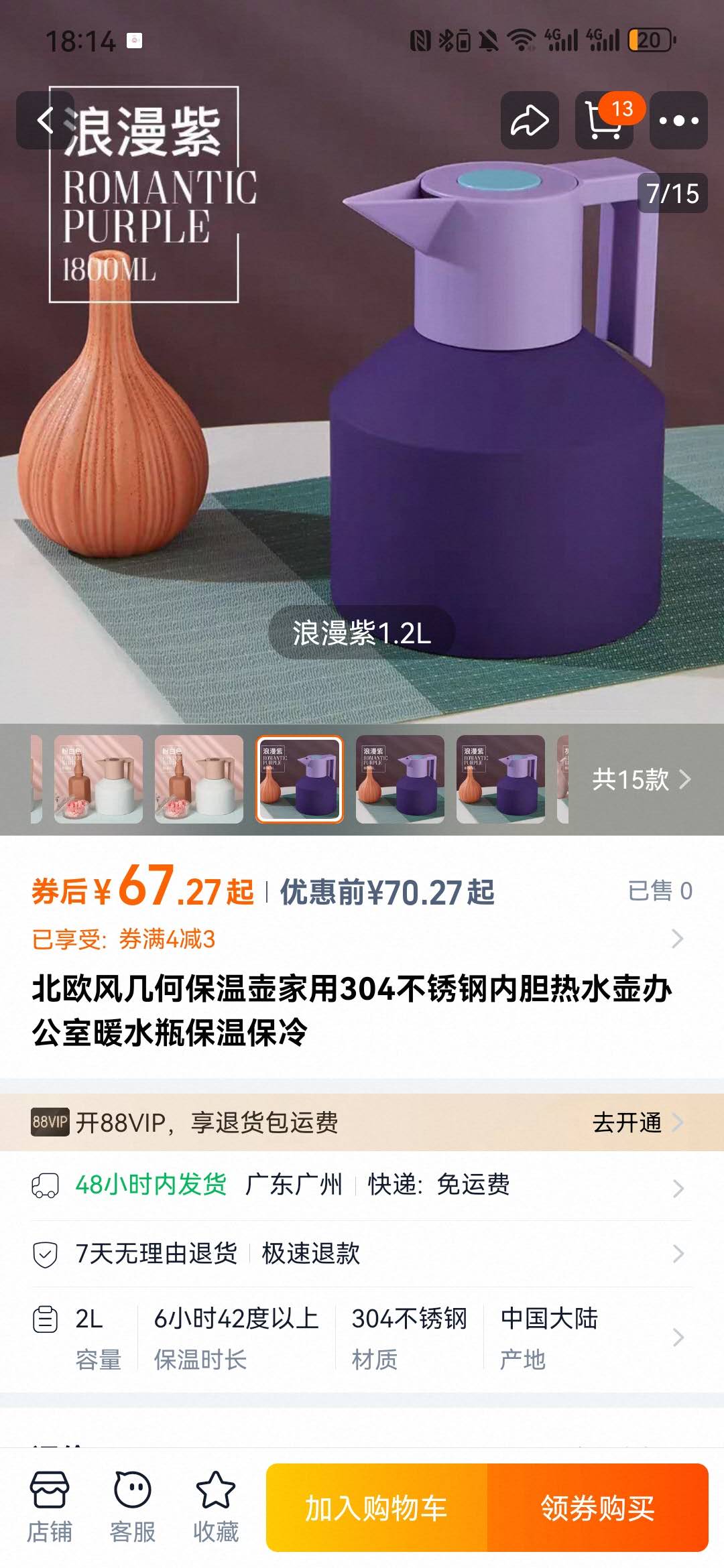The image size is (724, 1568).
Task: Open the 48小时内发货 shipping info row
Action: click(362, 1185)
